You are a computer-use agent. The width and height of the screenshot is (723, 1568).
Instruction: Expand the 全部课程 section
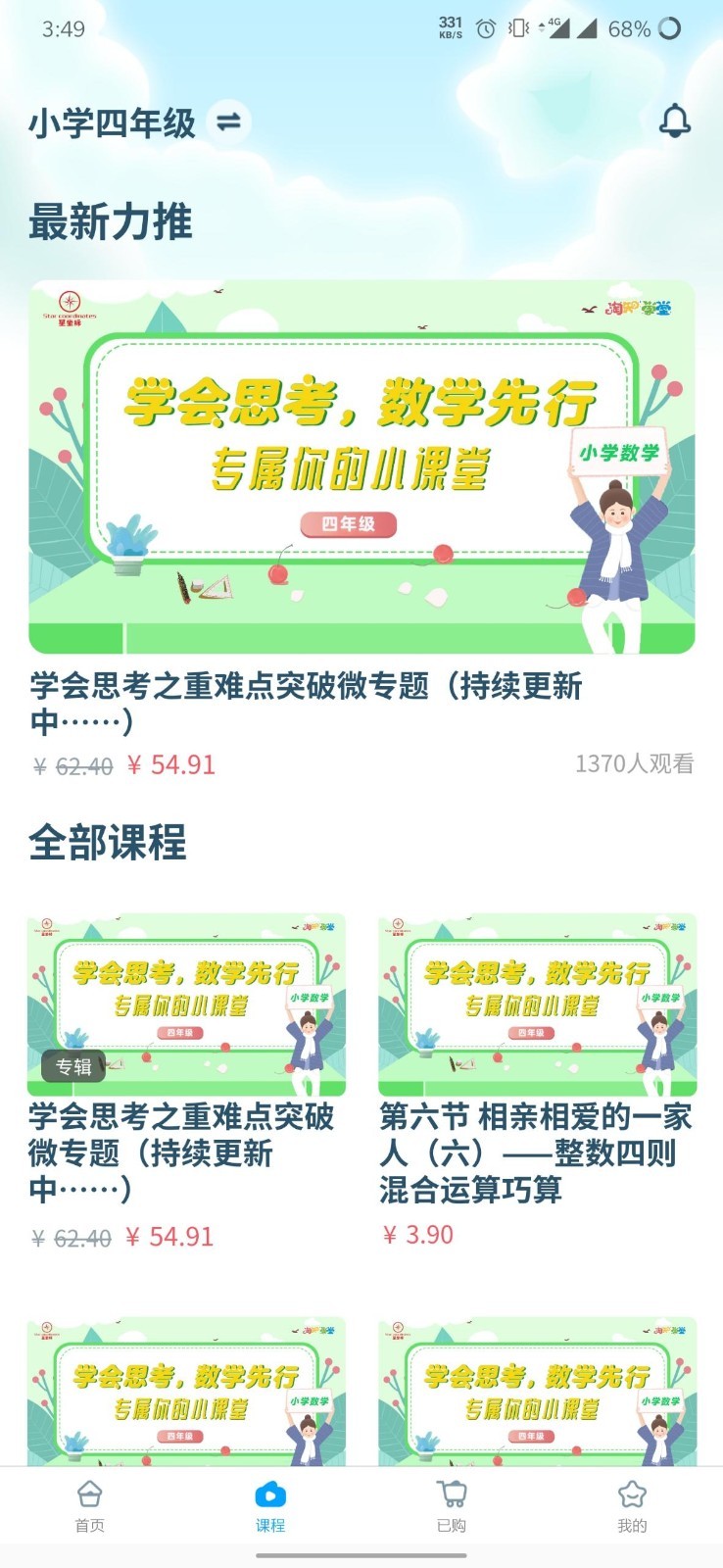tap(111, 844)
